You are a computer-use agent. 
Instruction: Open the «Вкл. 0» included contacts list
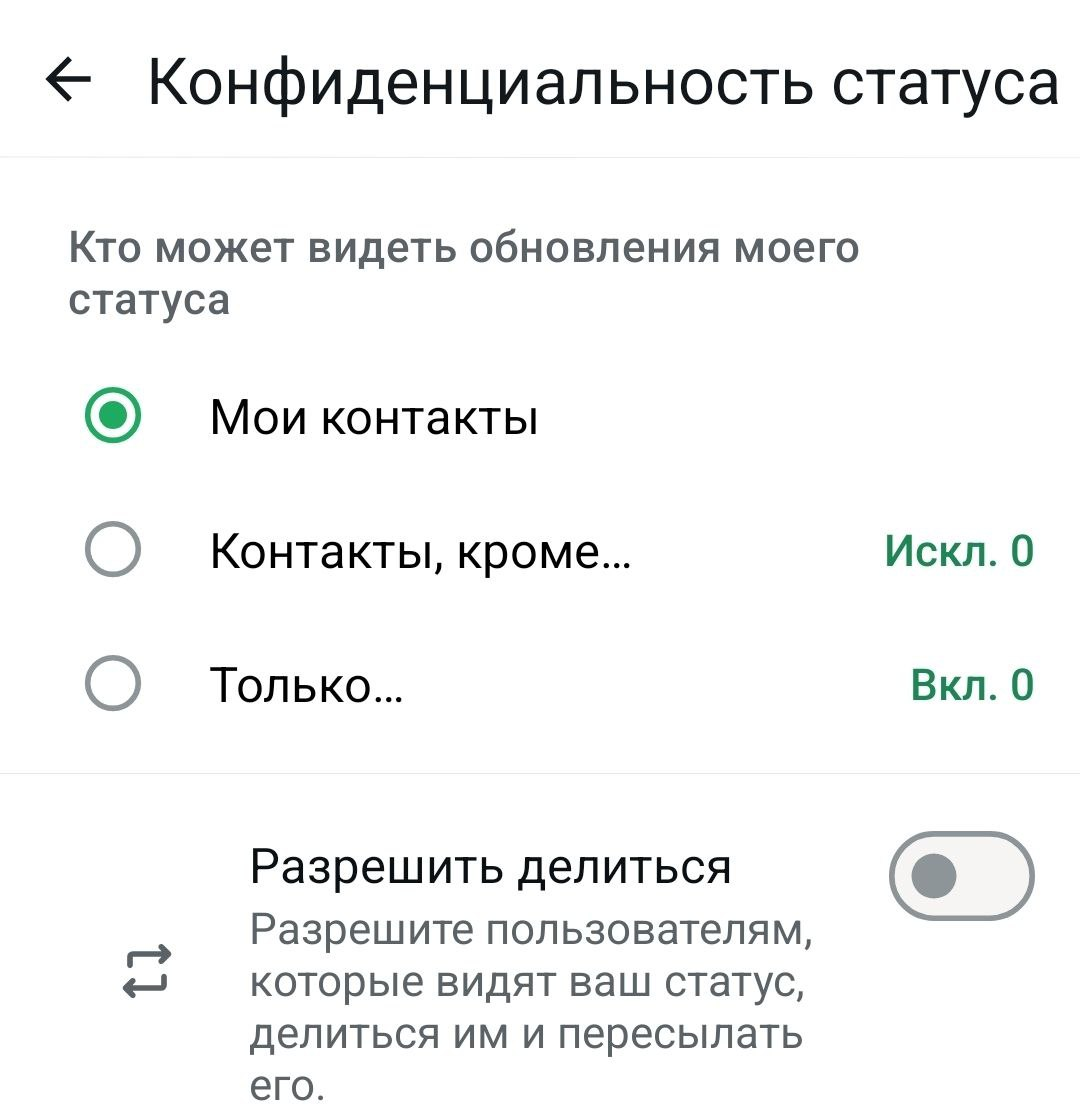(971, 685)
